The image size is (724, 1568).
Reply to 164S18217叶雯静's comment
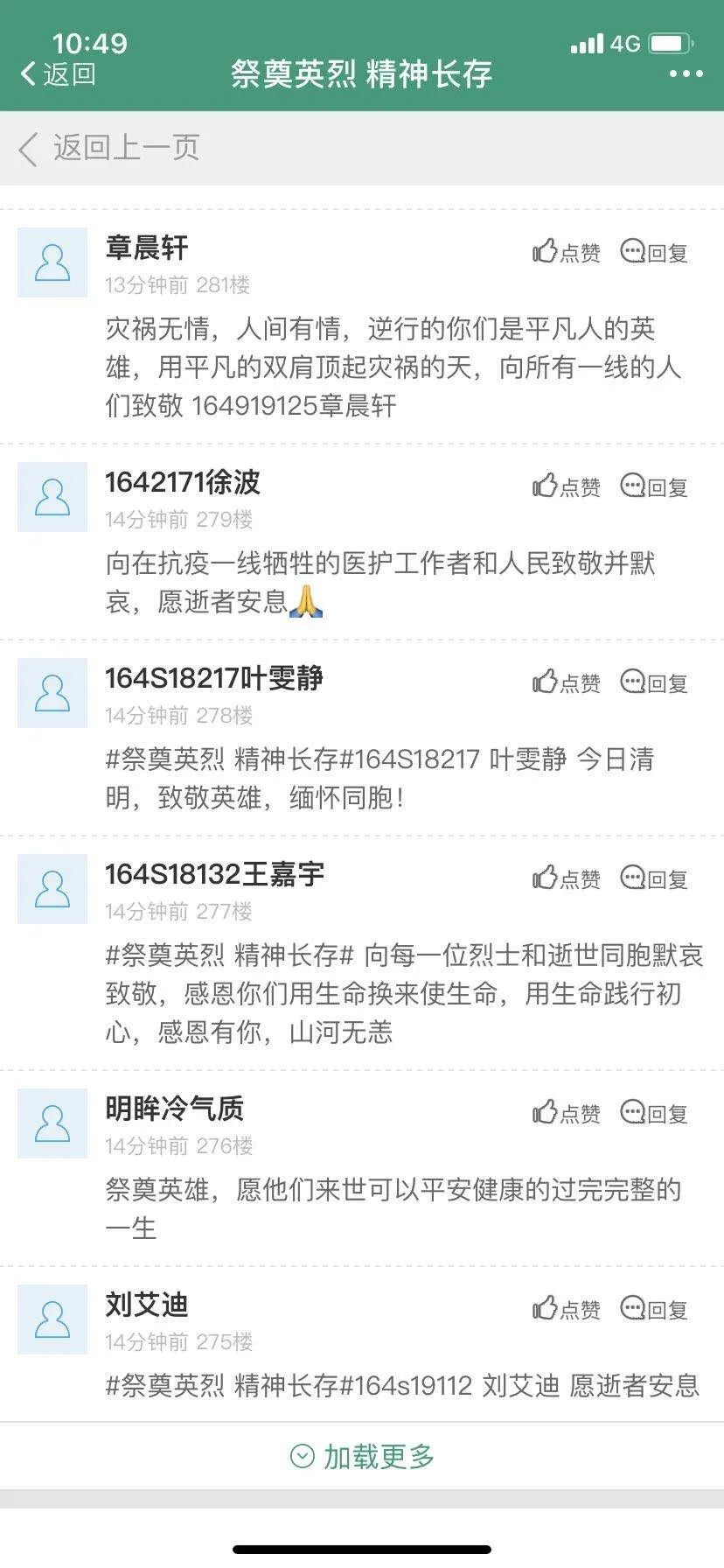tap(654, 683)
